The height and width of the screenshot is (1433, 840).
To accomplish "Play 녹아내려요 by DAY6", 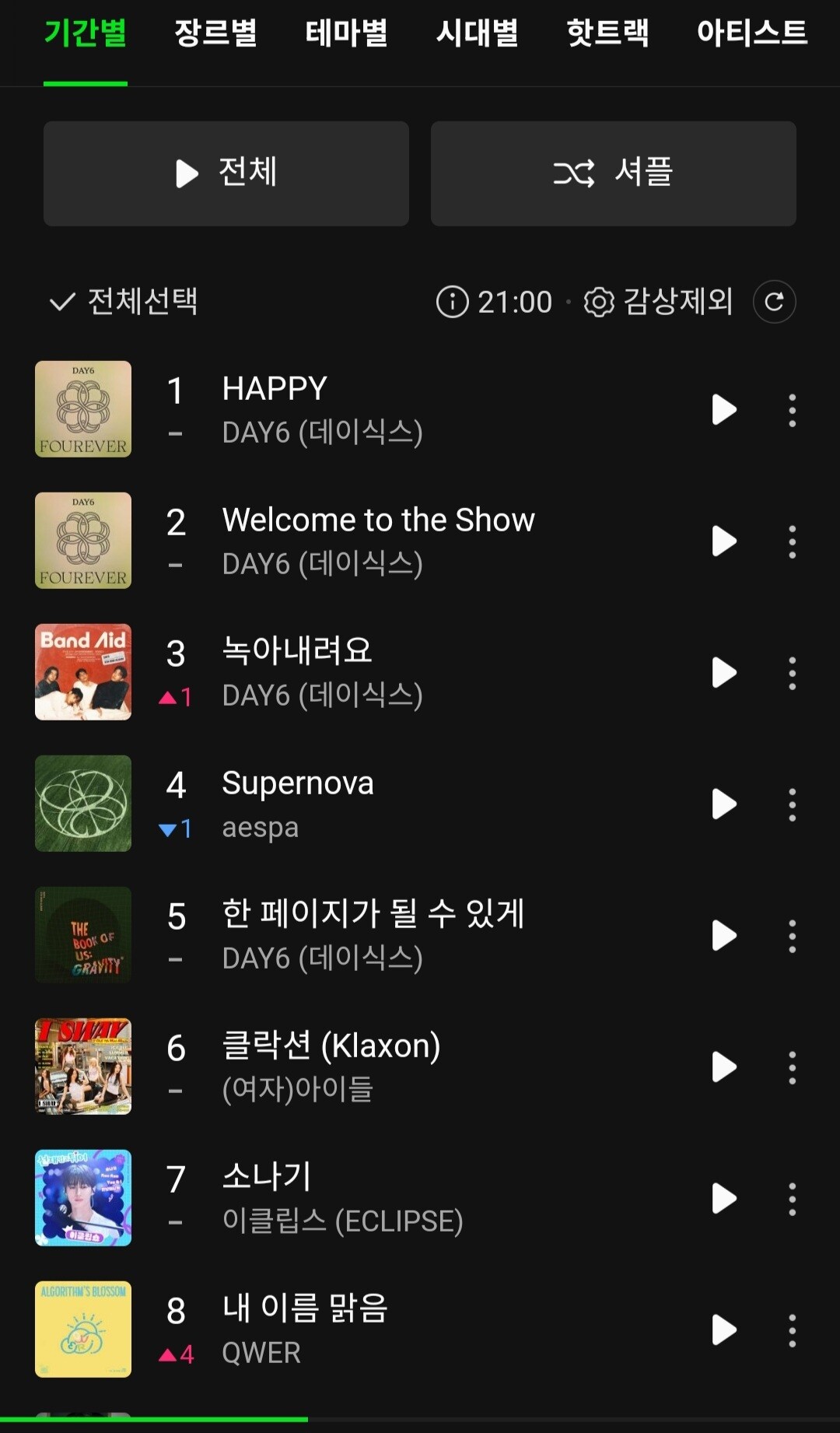I will point(724,673).
